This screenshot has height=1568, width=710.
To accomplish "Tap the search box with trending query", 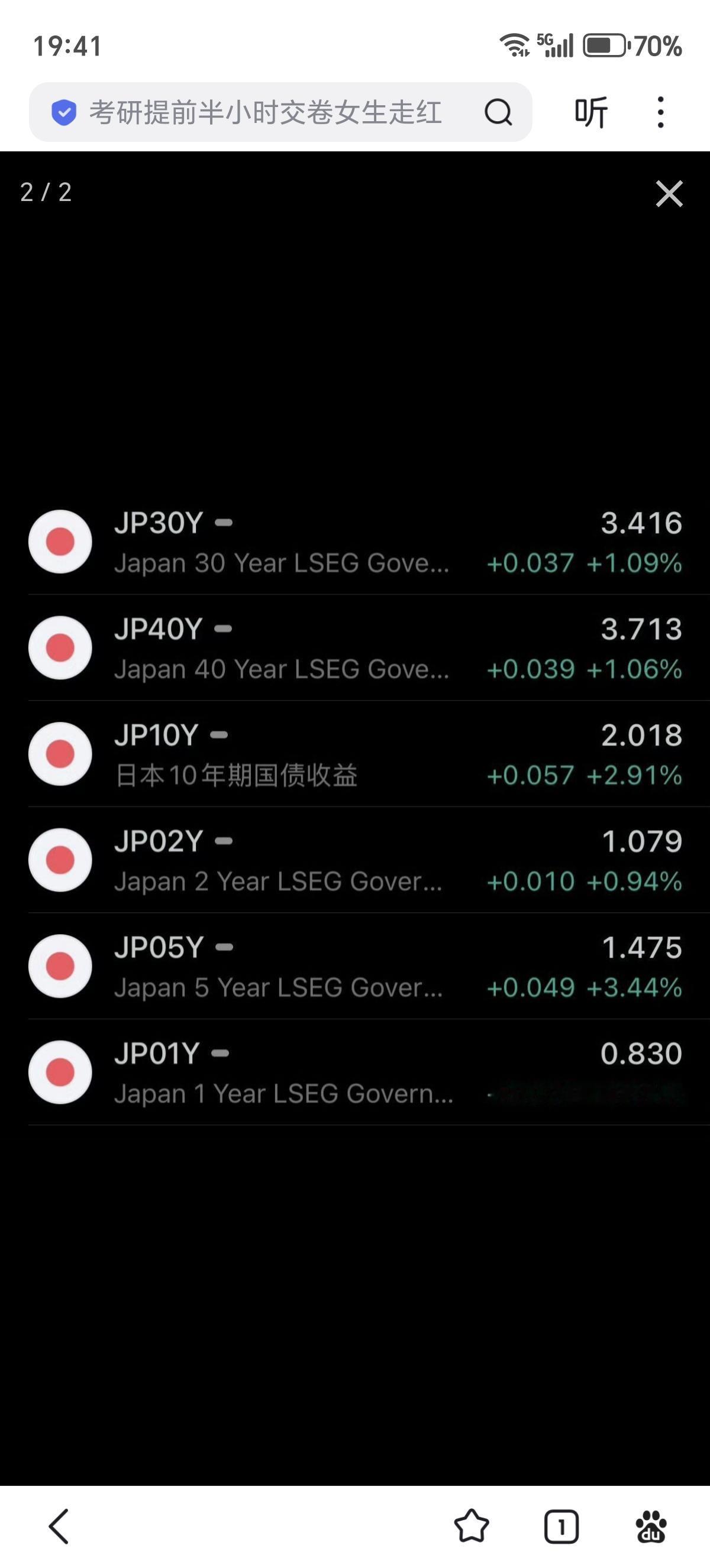I will [265, 112].
